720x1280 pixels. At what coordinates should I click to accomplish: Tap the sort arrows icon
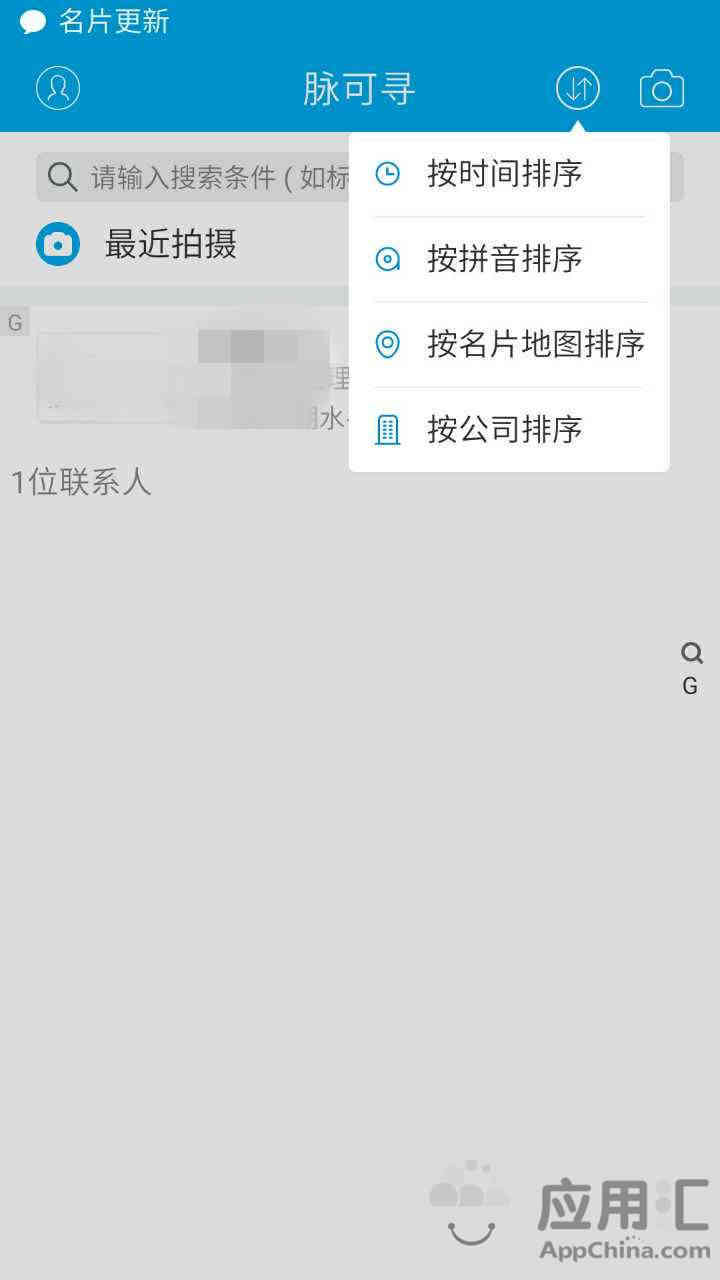(578, 88)
